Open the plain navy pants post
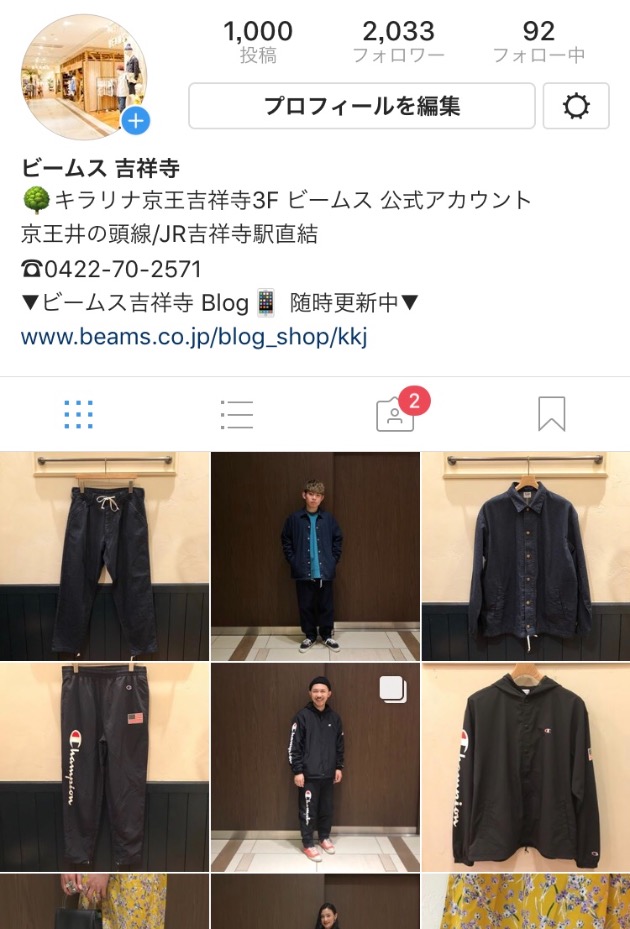630x929 pixels. pyautogui.click(x=104, y=555)
